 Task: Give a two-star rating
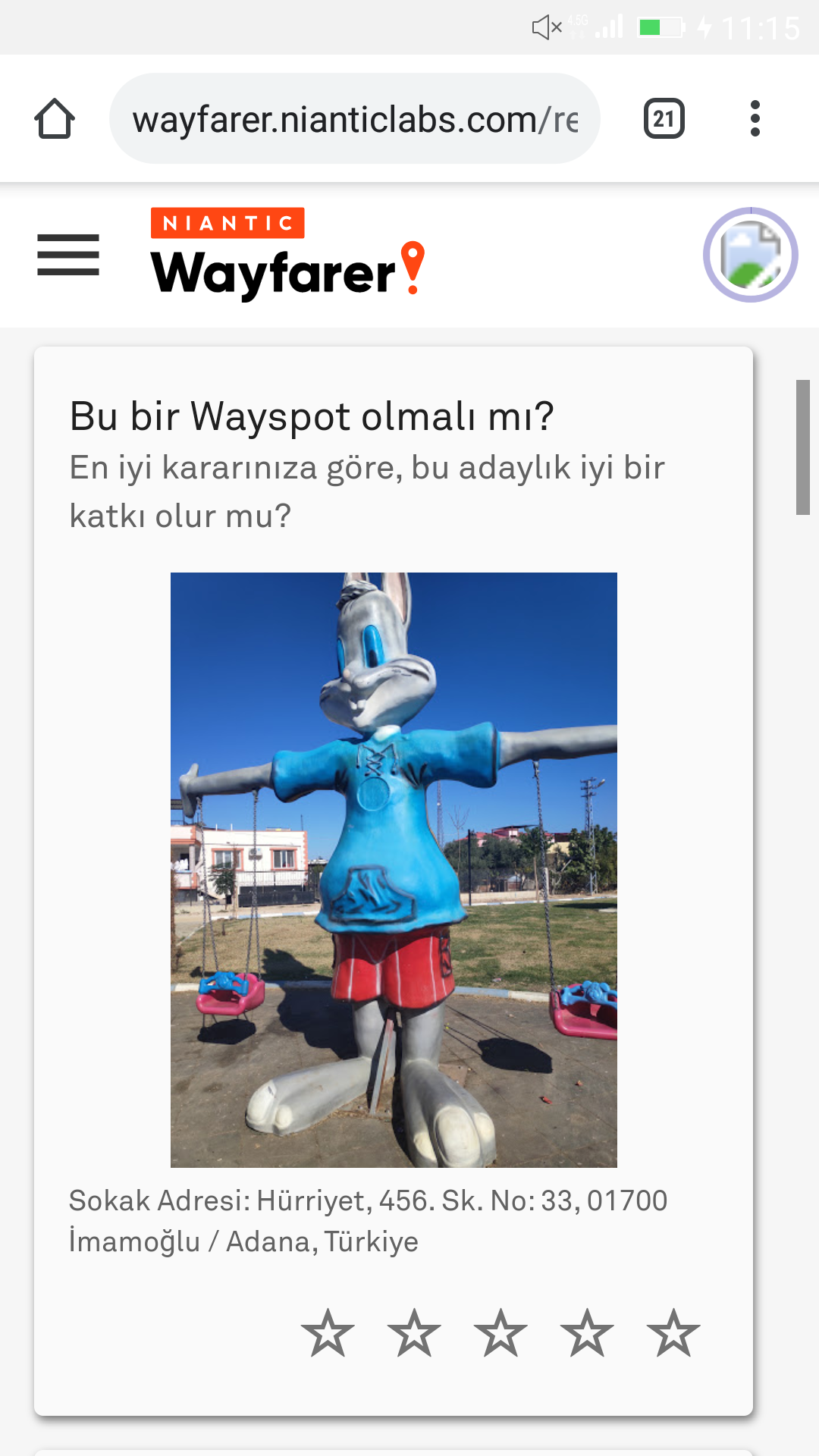[x=414, y=1332]
